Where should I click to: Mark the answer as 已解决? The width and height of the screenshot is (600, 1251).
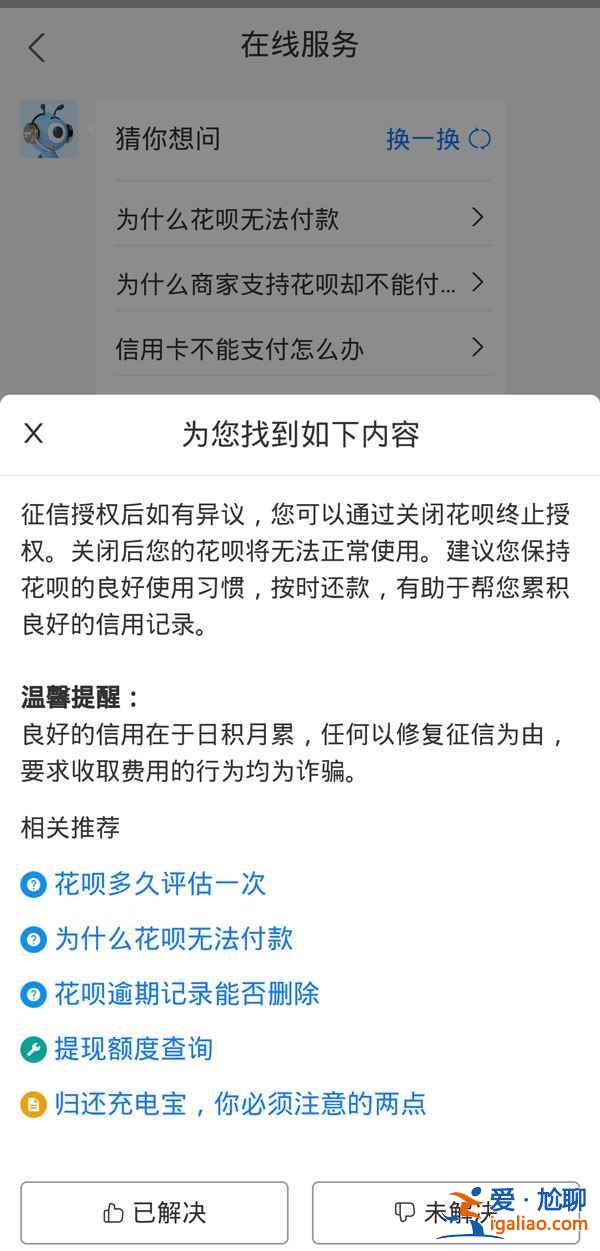tap(154, 1212)
